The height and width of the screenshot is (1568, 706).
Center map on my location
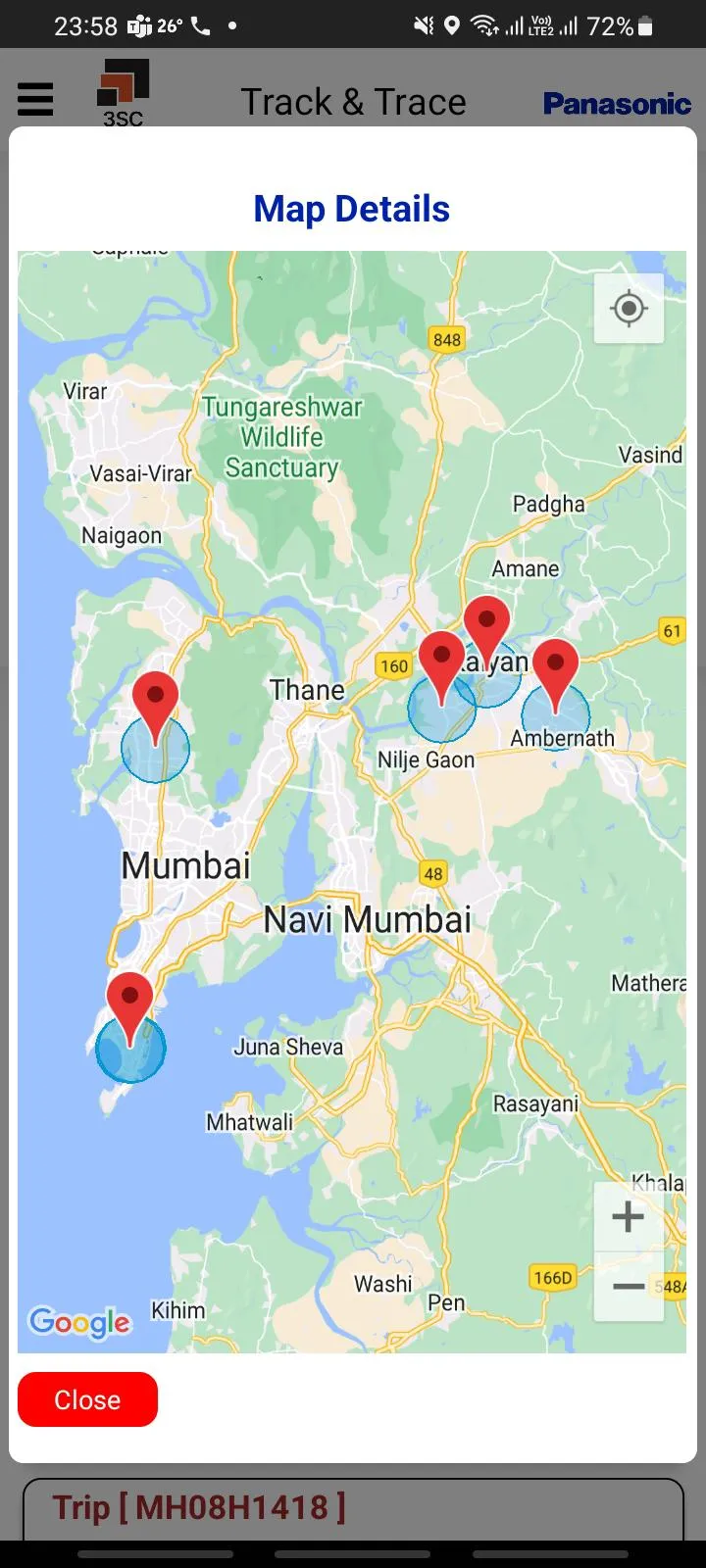pos(629,309)
